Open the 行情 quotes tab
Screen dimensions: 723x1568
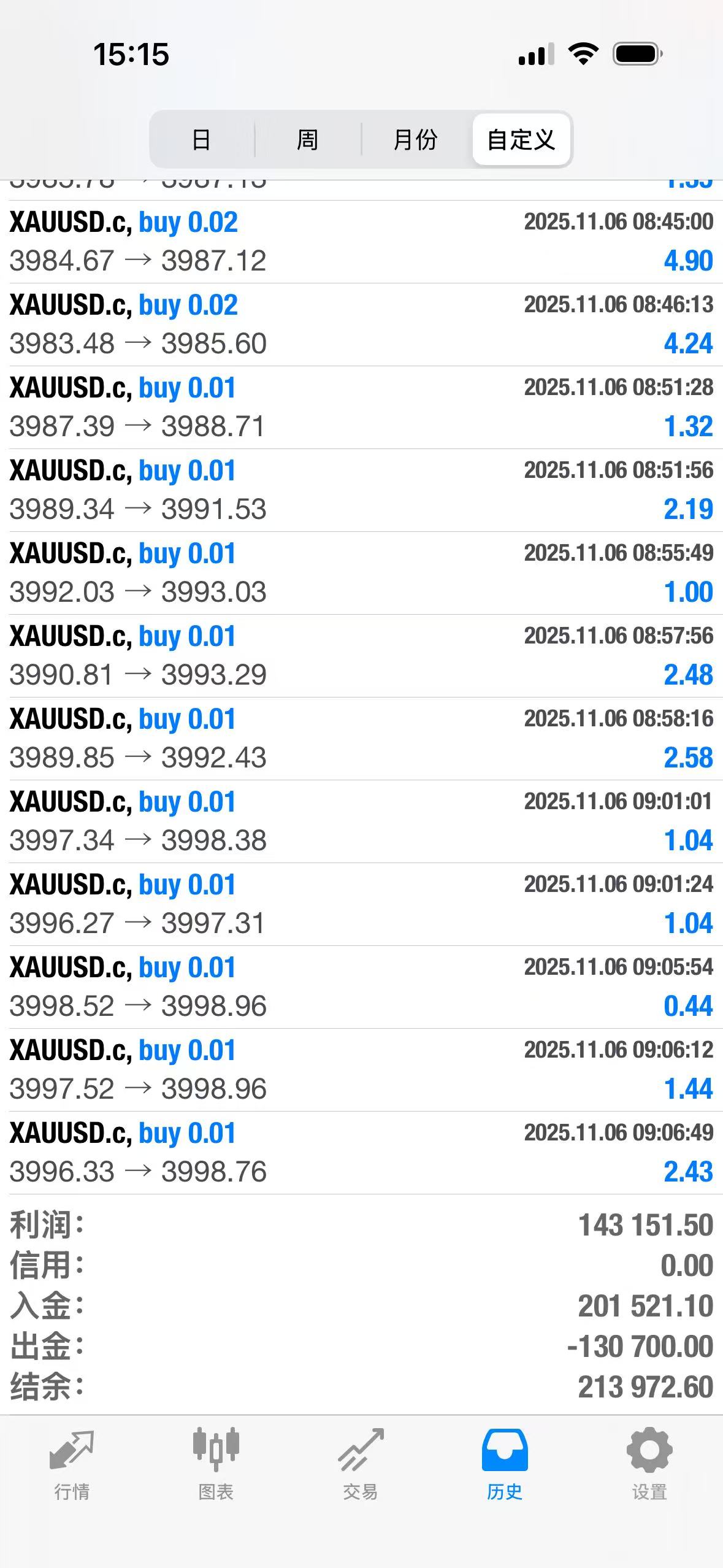click(x=72, y=1464)
